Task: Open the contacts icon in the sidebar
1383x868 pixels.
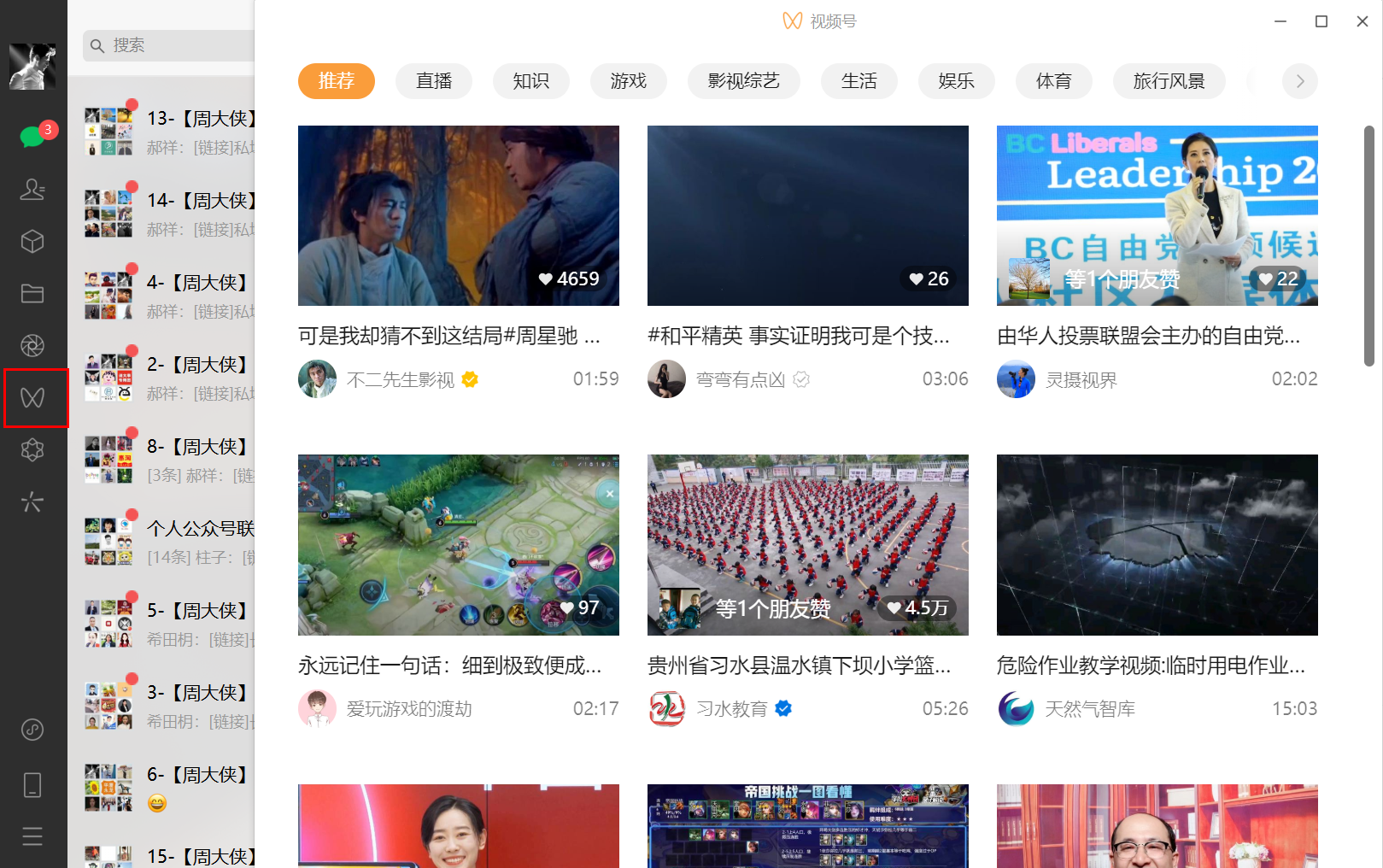Action: (x=32, y=189)
